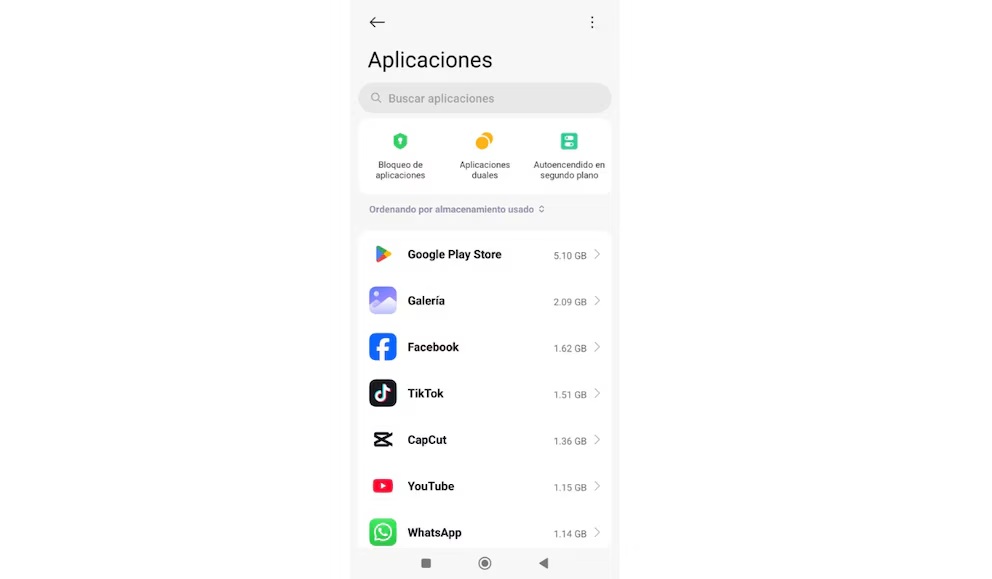992x579 pixels.
Task: Open Google Play Store app details
Action: 485,255
